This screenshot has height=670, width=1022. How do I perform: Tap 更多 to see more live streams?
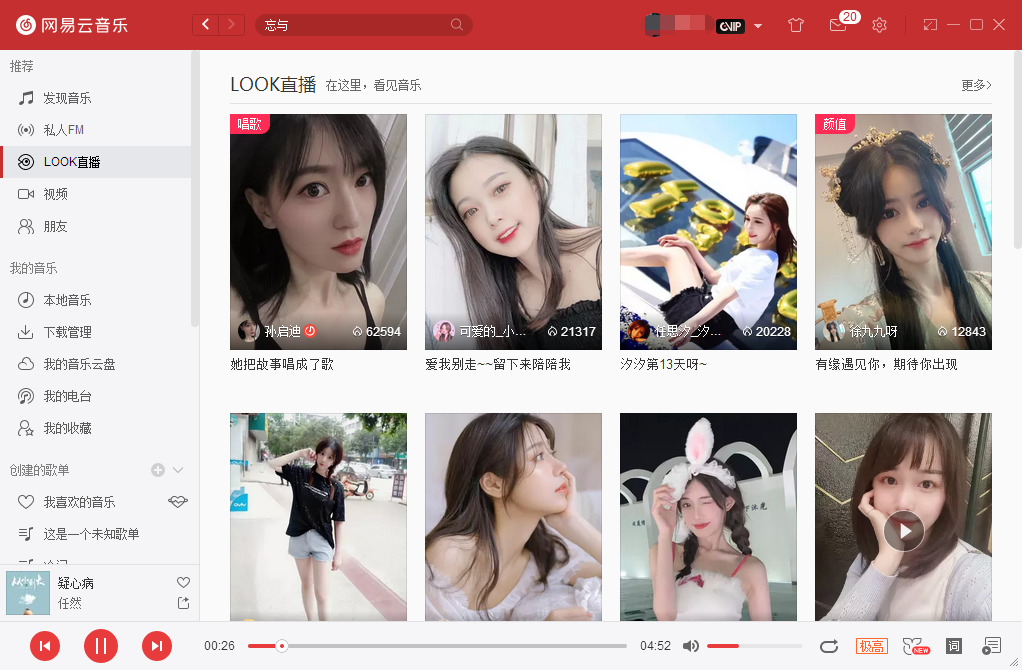pos(976,85)
